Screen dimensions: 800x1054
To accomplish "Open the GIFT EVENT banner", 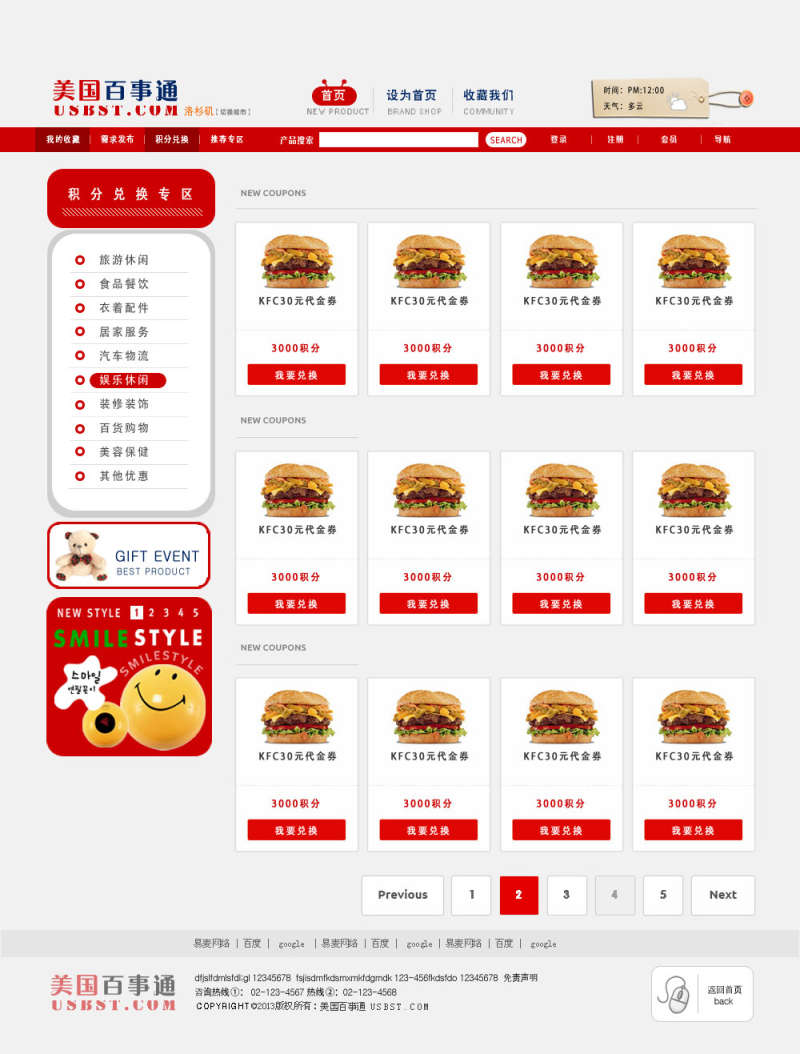I will point(129,555).
